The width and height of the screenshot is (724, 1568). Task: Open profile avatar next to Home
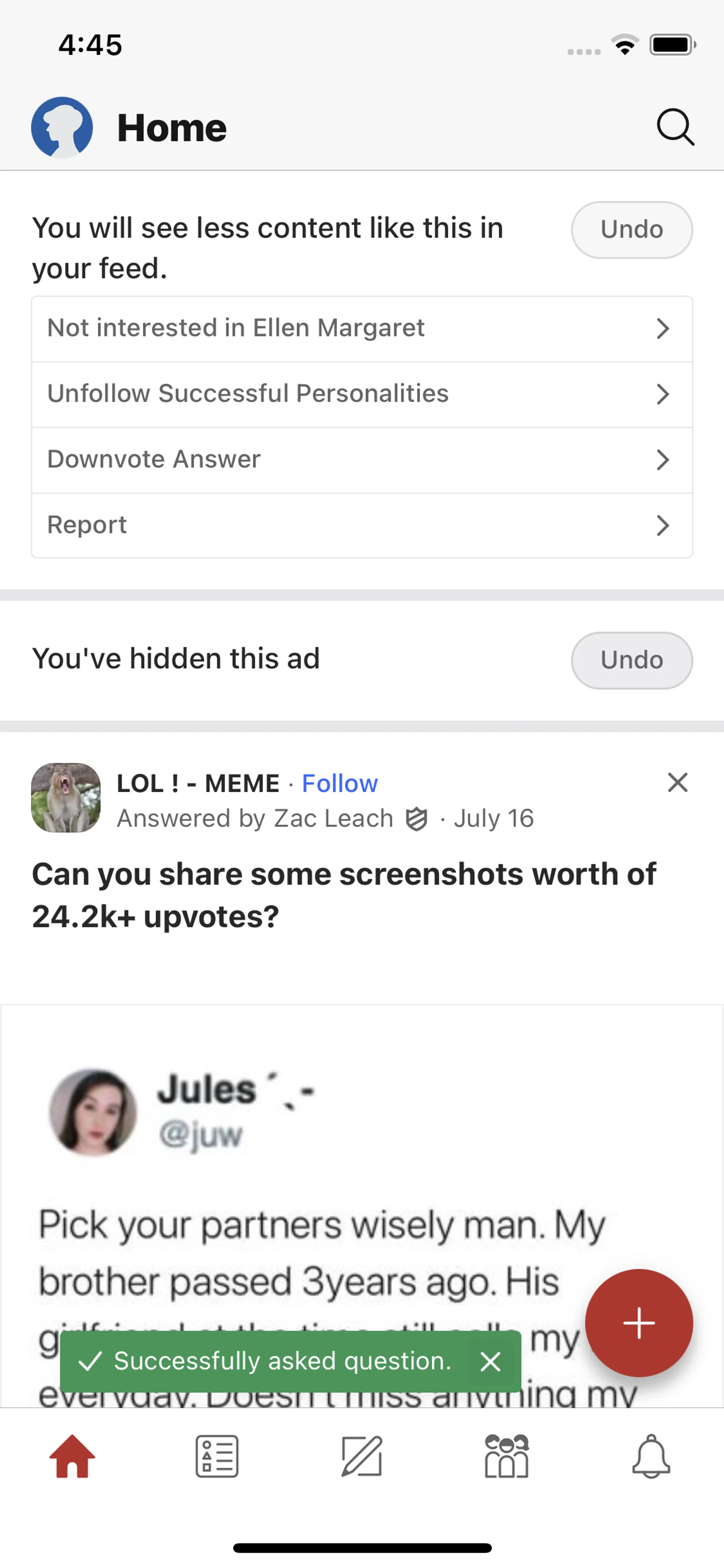tap(62, 127)
